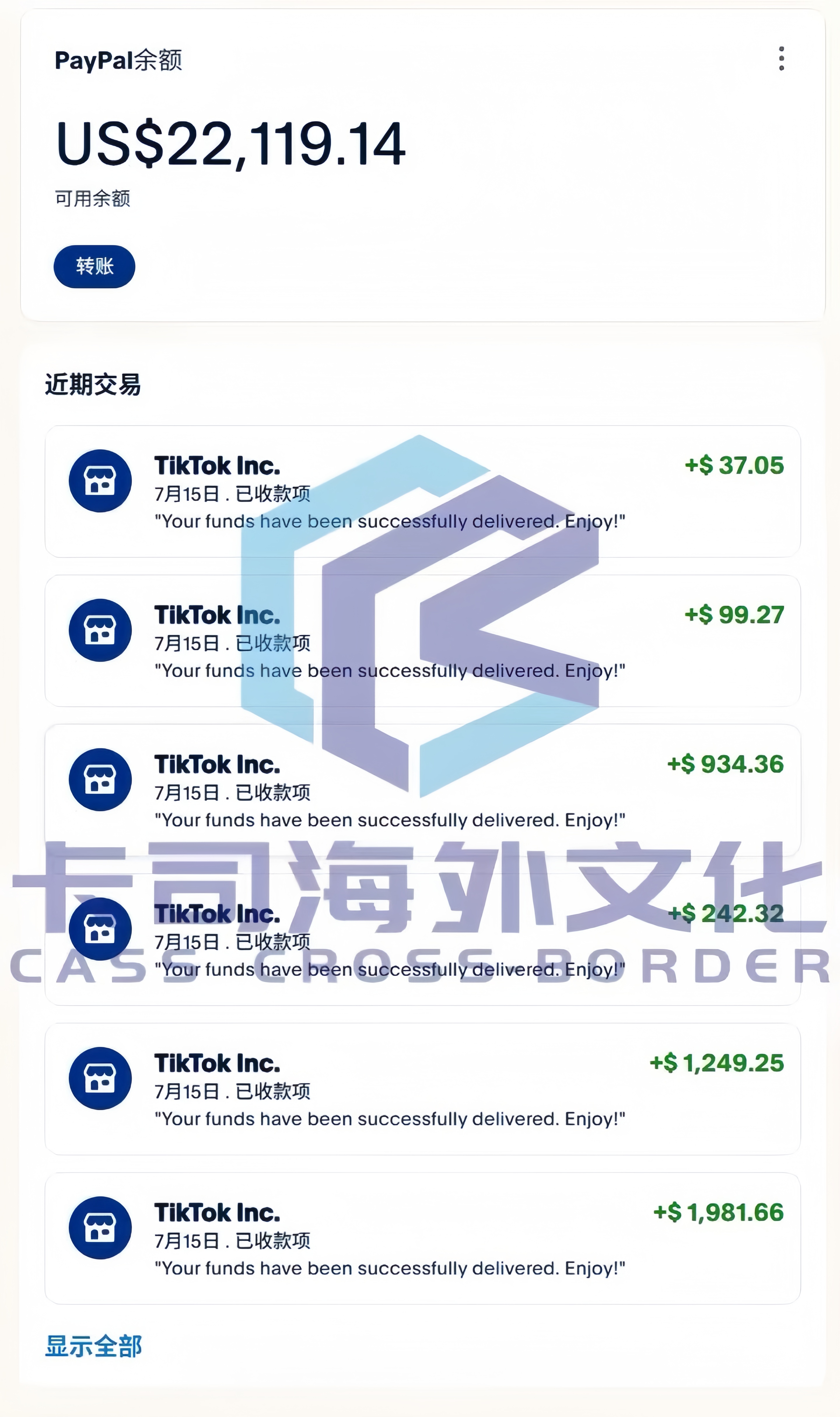Image resolution: width=840 pixels, height=1417 pixels.
Task: View the TikTok payment of $99.27
Action: tap(422, 641)
